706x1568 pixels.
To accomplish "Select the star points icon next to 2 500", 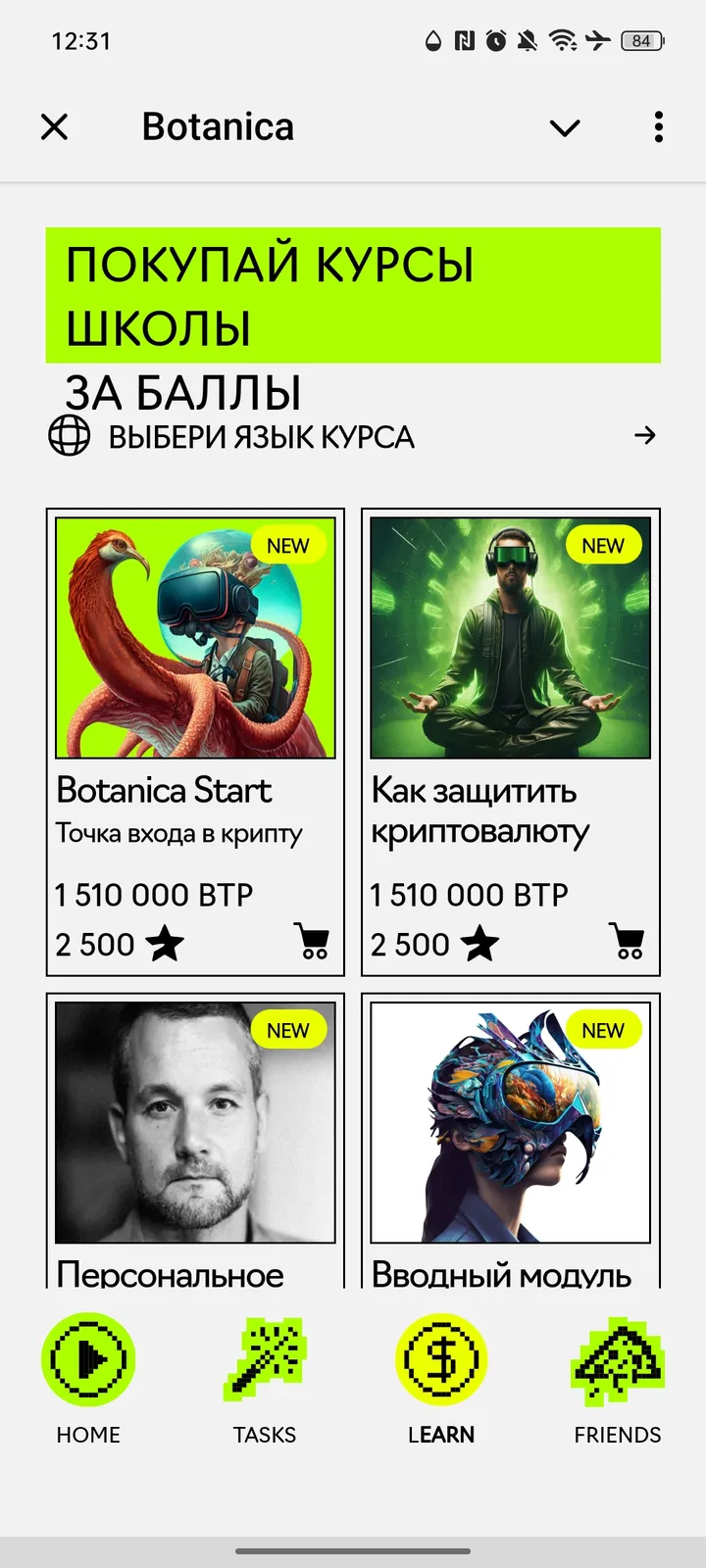I will 165,942.
